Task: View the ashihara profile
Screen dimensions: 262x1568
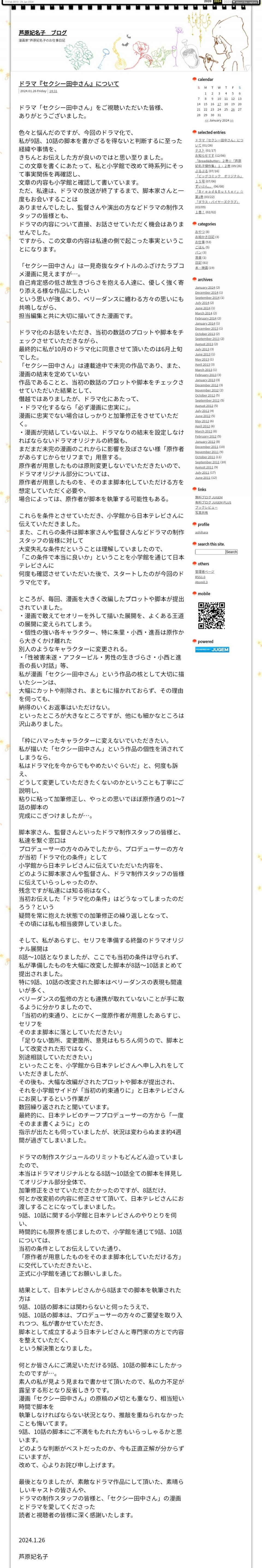Action: point(201,532)
